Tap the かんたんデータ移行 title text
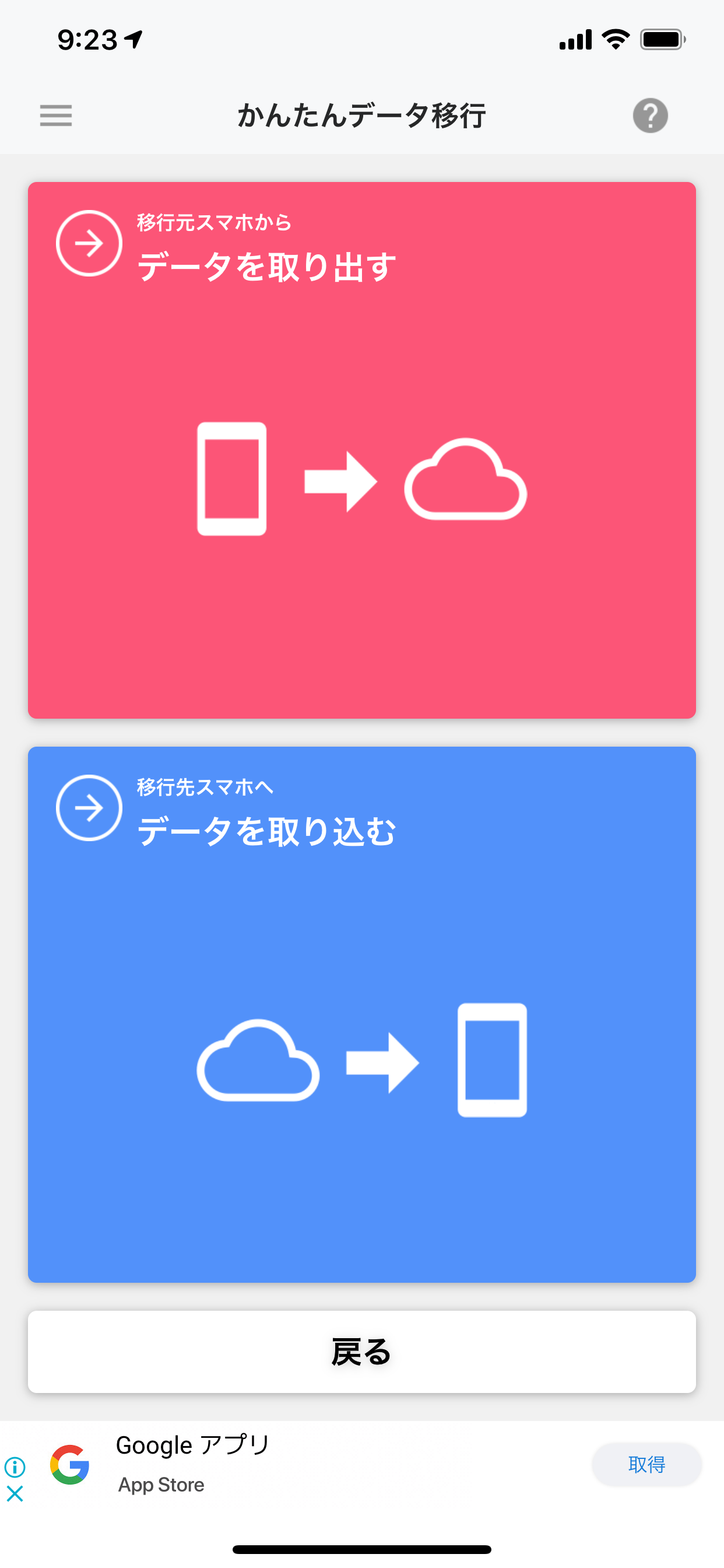 362,114
